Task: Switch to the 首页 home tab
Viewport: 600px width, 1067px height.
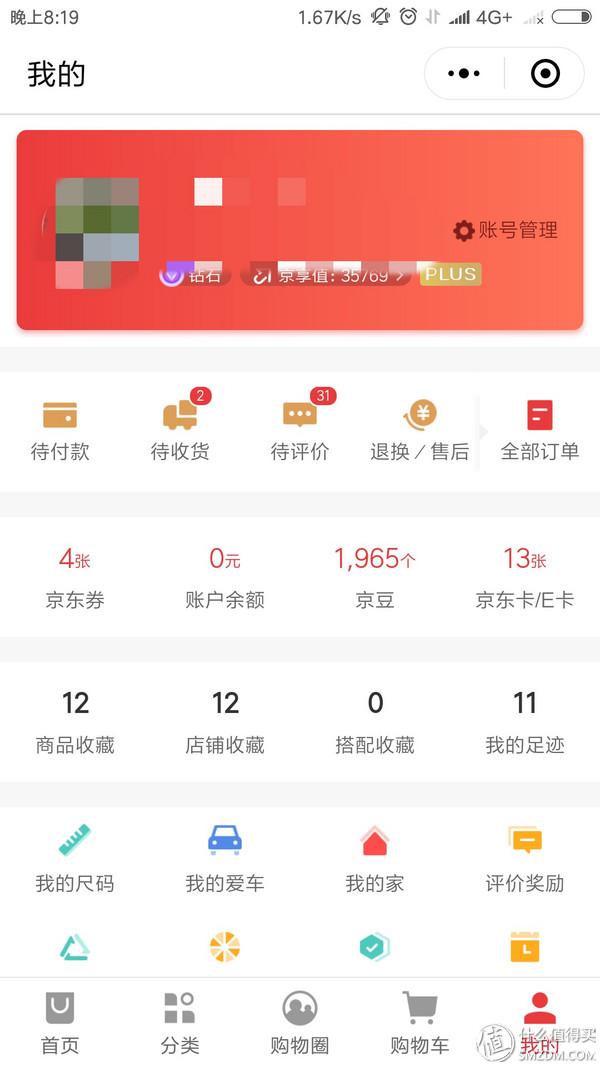Action: (x=60, y=1023)
